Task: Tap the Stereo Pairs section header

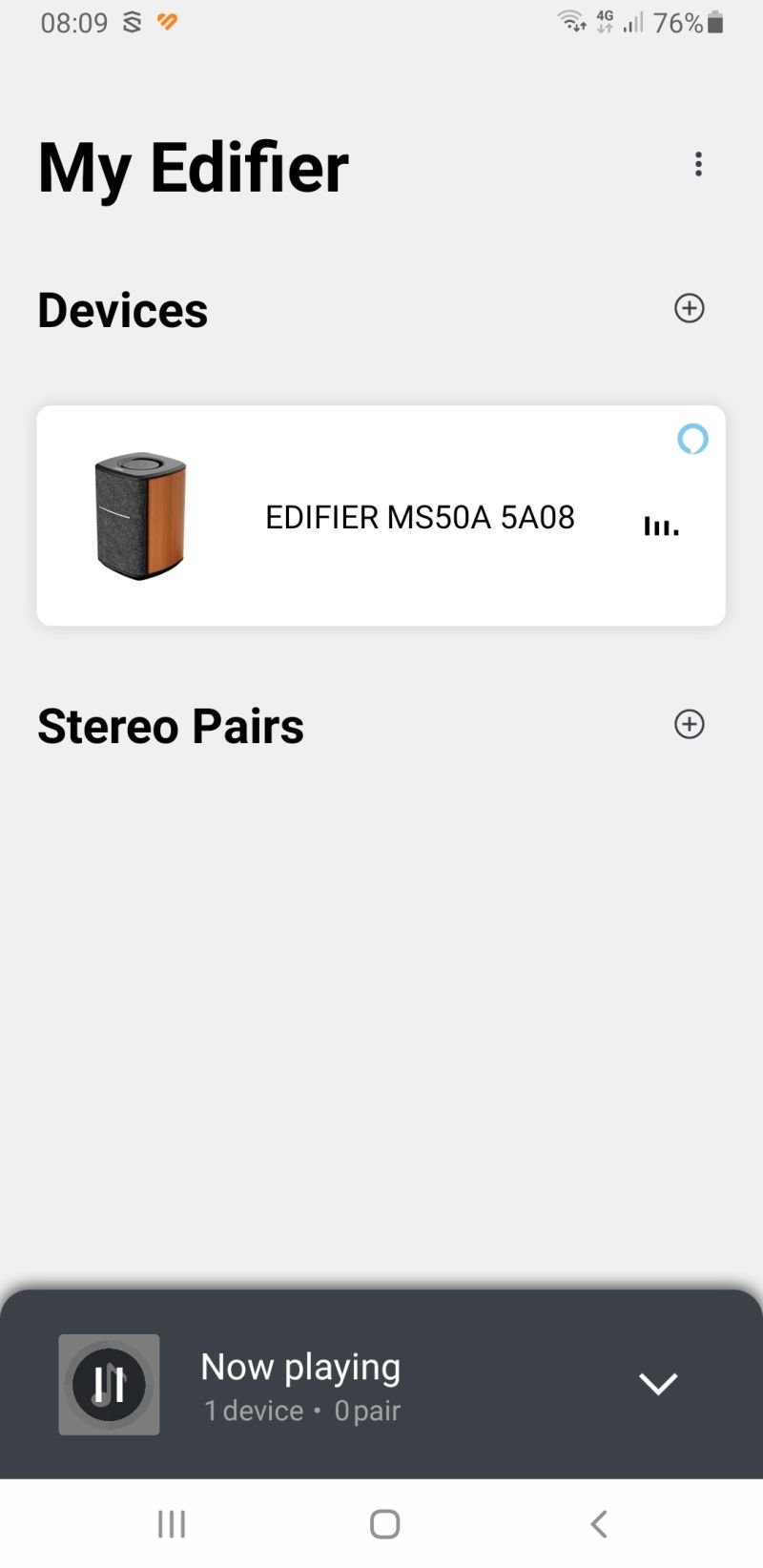Action: tap(170, 725)
